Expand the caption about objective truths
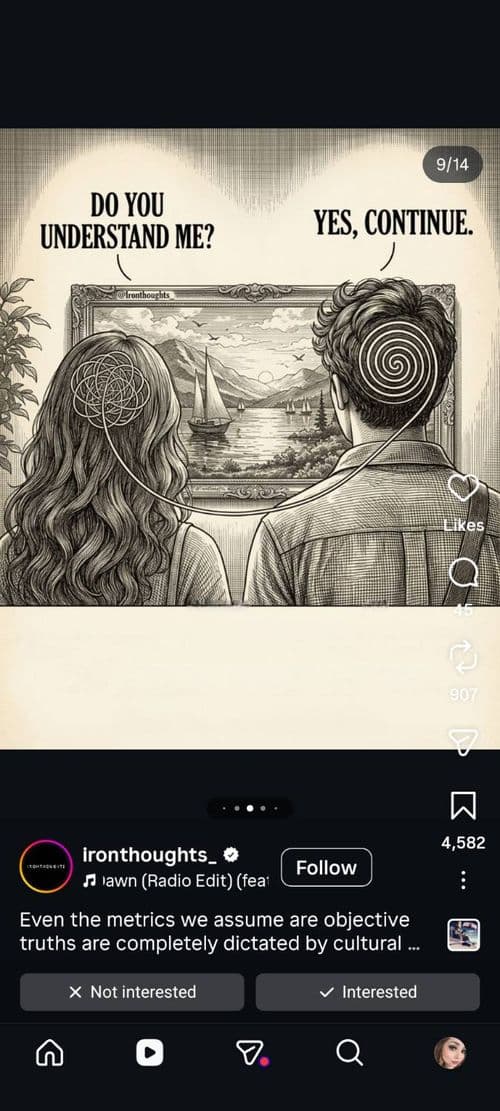This screenshot has height=1111, width=500. tap(215, 932)
